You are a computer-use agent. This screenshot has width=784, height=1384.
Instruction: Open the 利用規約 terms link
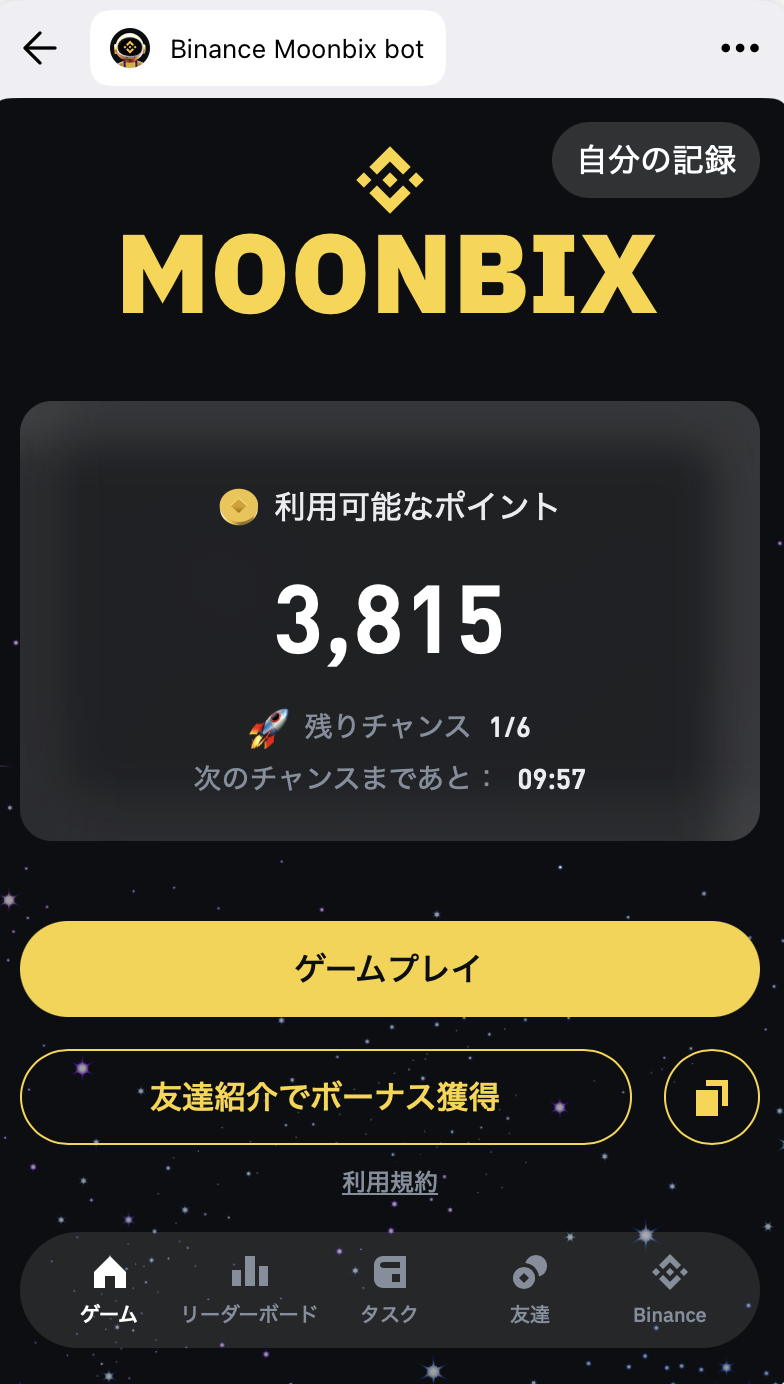point(389,1182)
